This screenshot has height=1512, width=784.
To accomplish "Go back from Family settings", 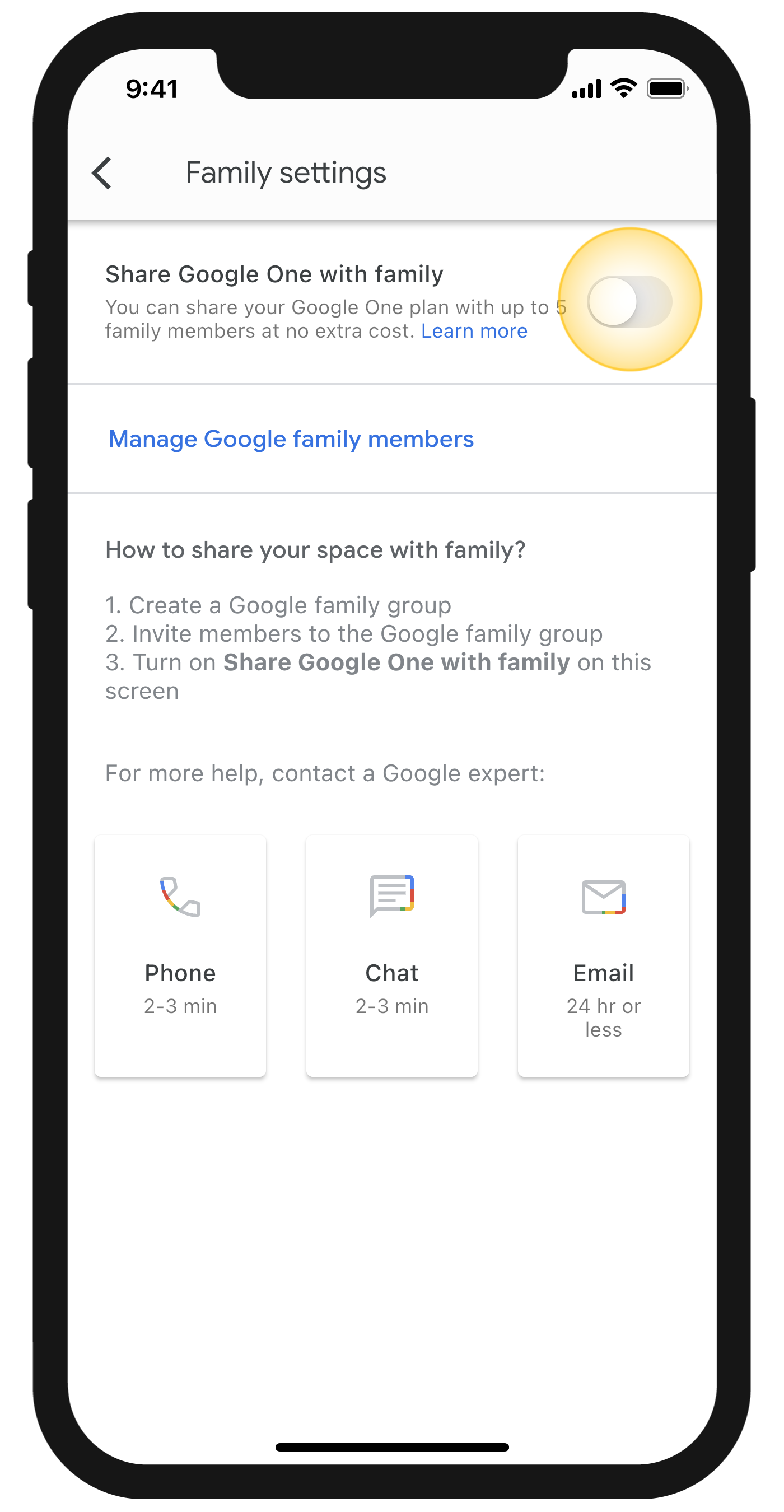I will click(102, 173).
